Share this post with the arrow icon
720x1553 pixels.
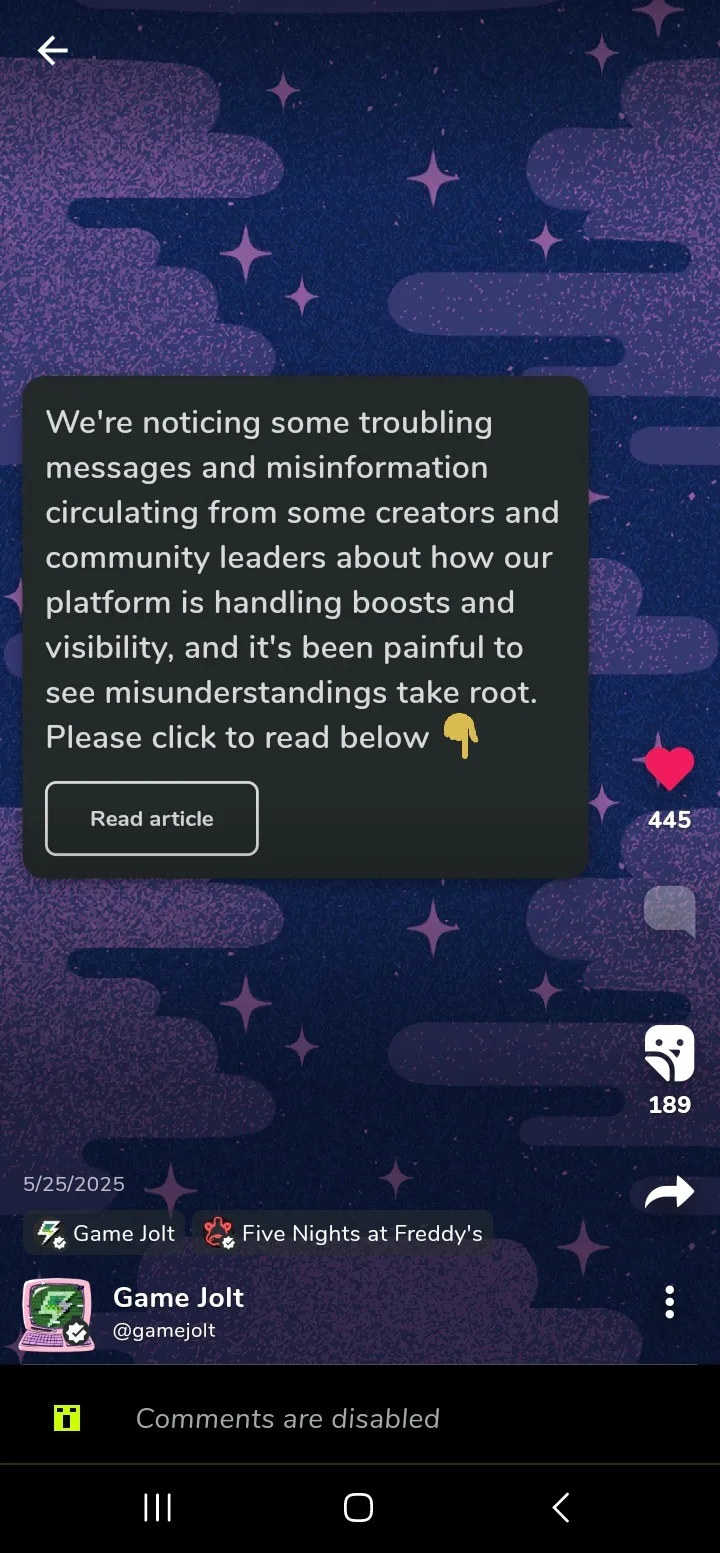669,1192
